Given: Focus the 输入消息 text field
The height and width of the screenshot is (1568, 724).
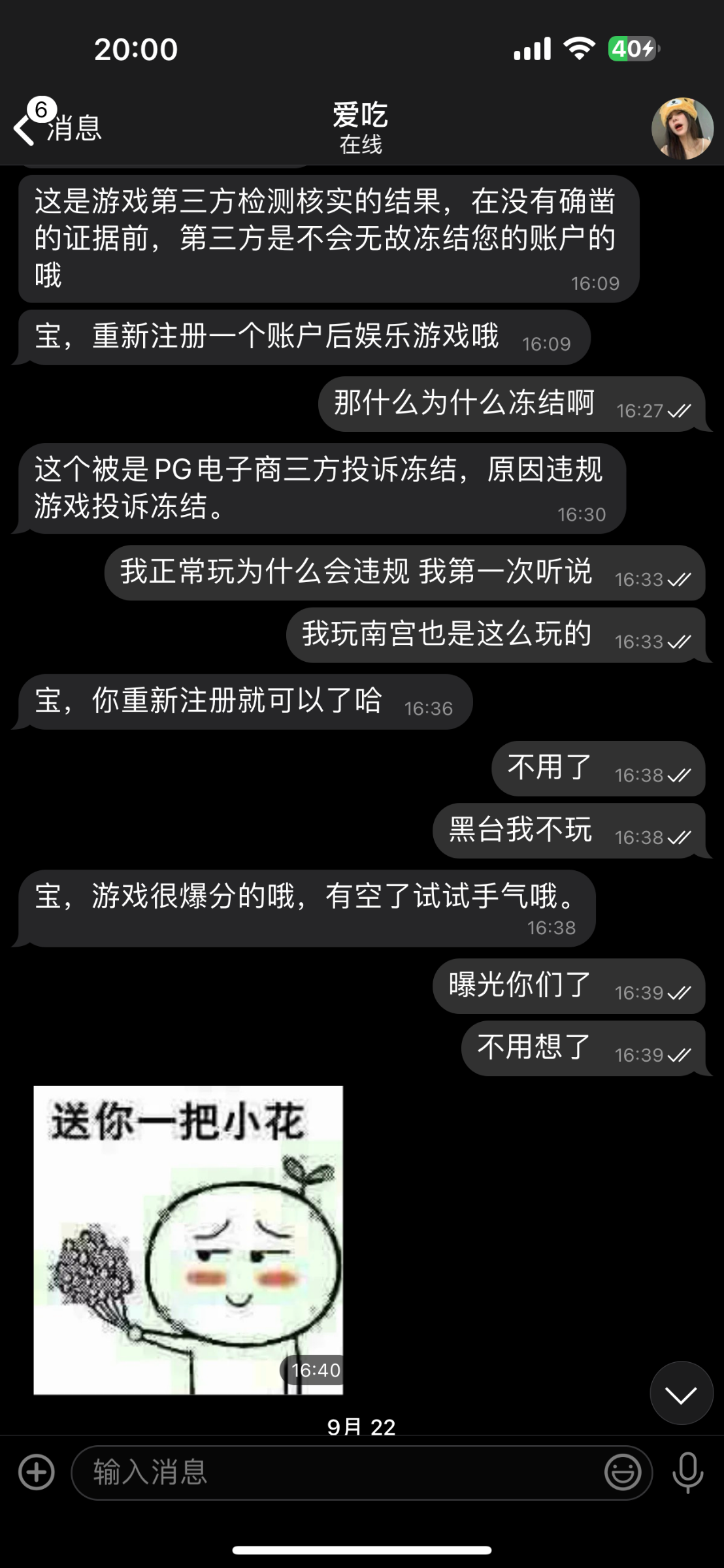Looking at the screenshot, I should [340, 1473].
